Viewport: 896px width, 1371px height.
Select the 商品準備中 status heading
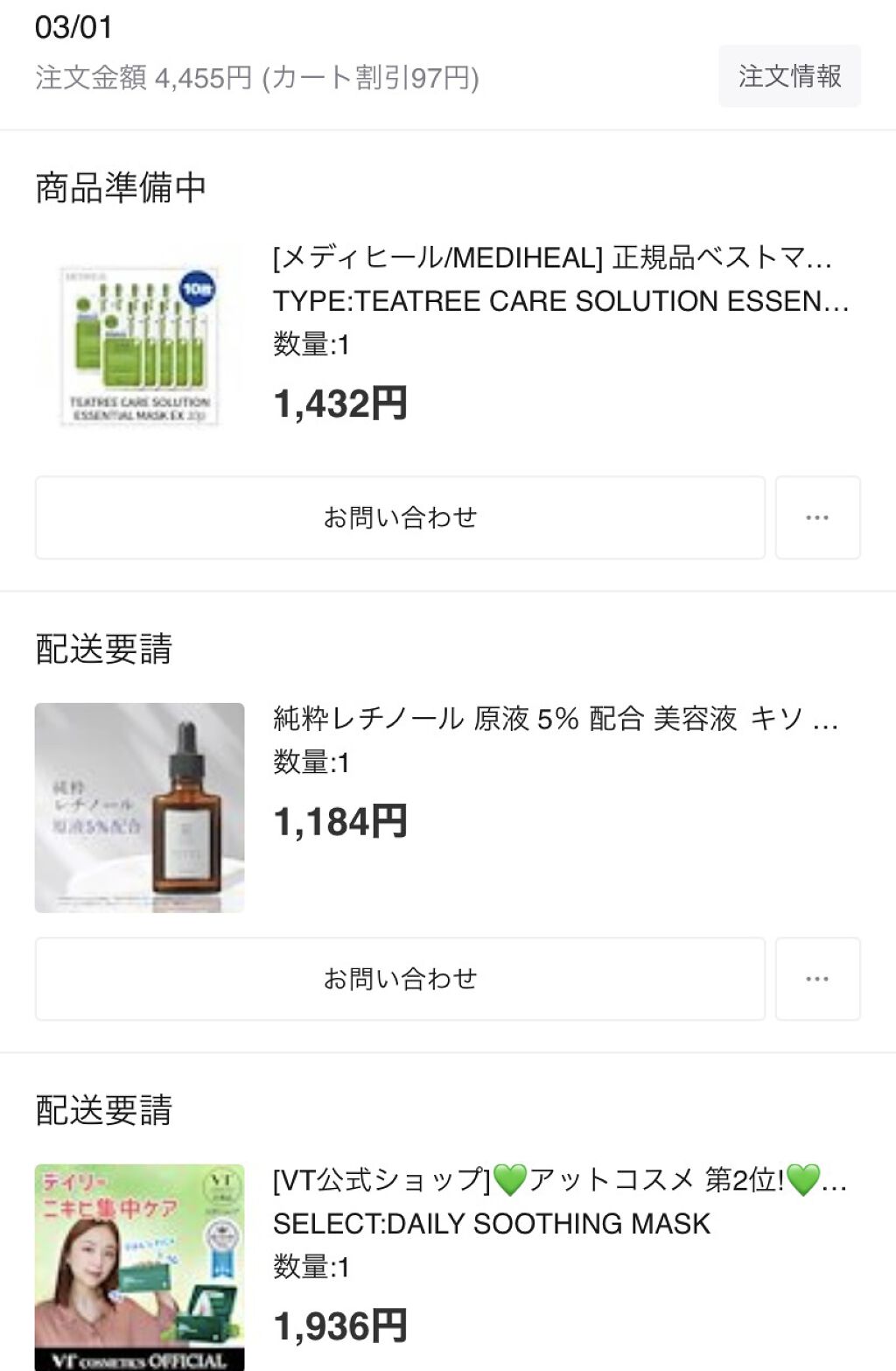click(122, 184)
